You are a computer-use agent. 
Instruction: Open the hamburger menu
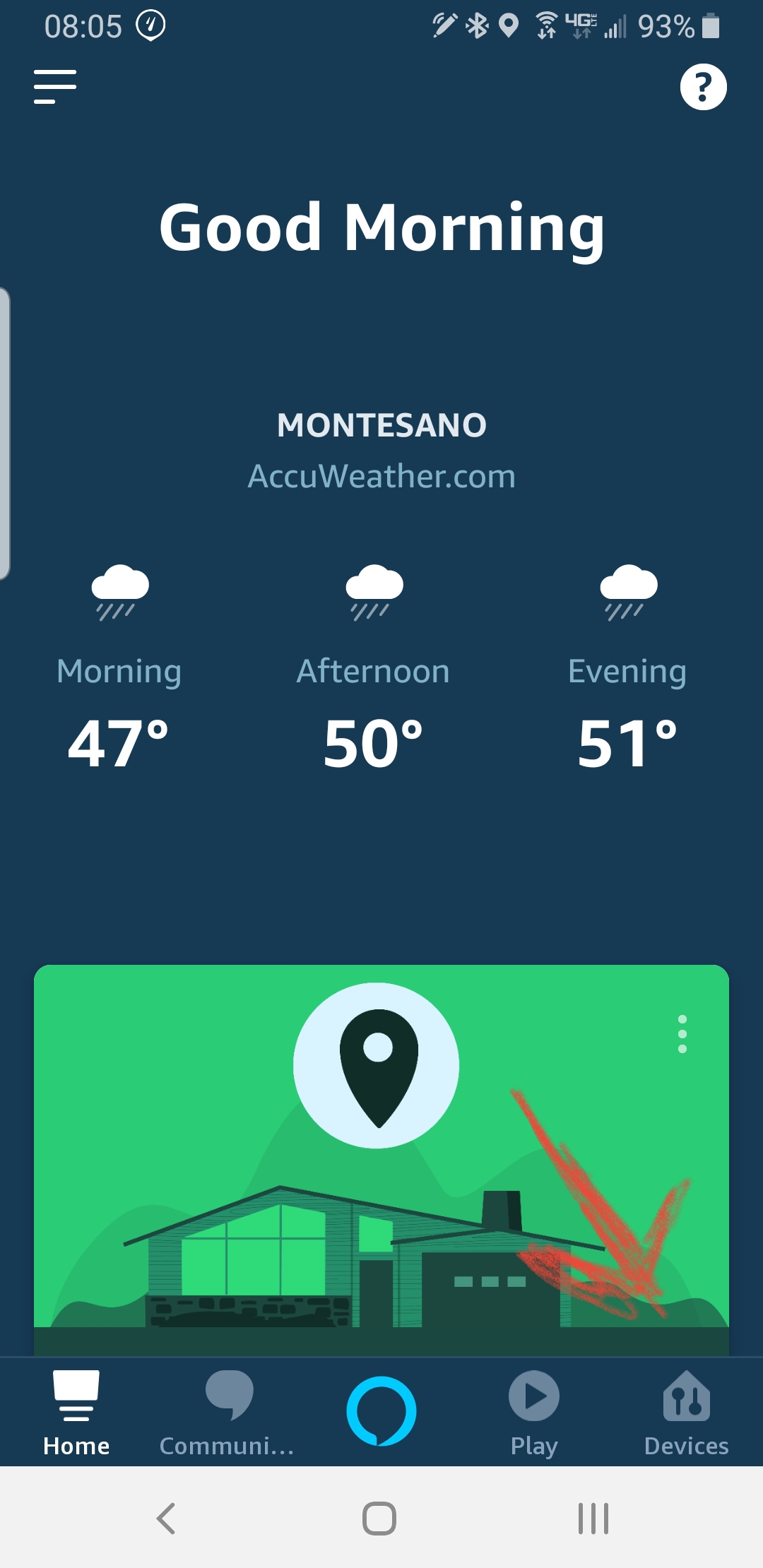(x=55, y=87)
